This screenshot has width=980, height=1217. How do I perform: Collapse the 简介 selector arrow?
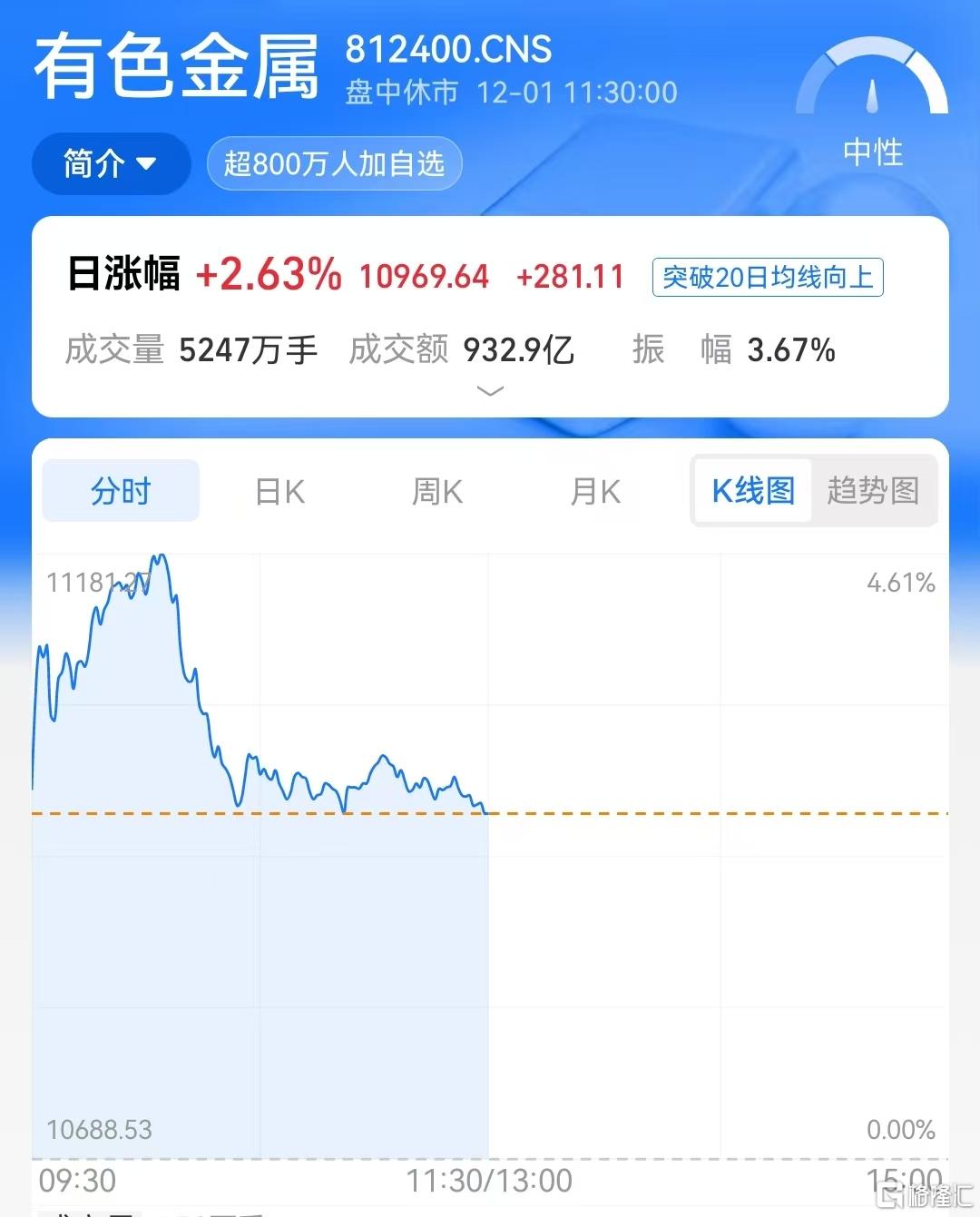[148, 163]
